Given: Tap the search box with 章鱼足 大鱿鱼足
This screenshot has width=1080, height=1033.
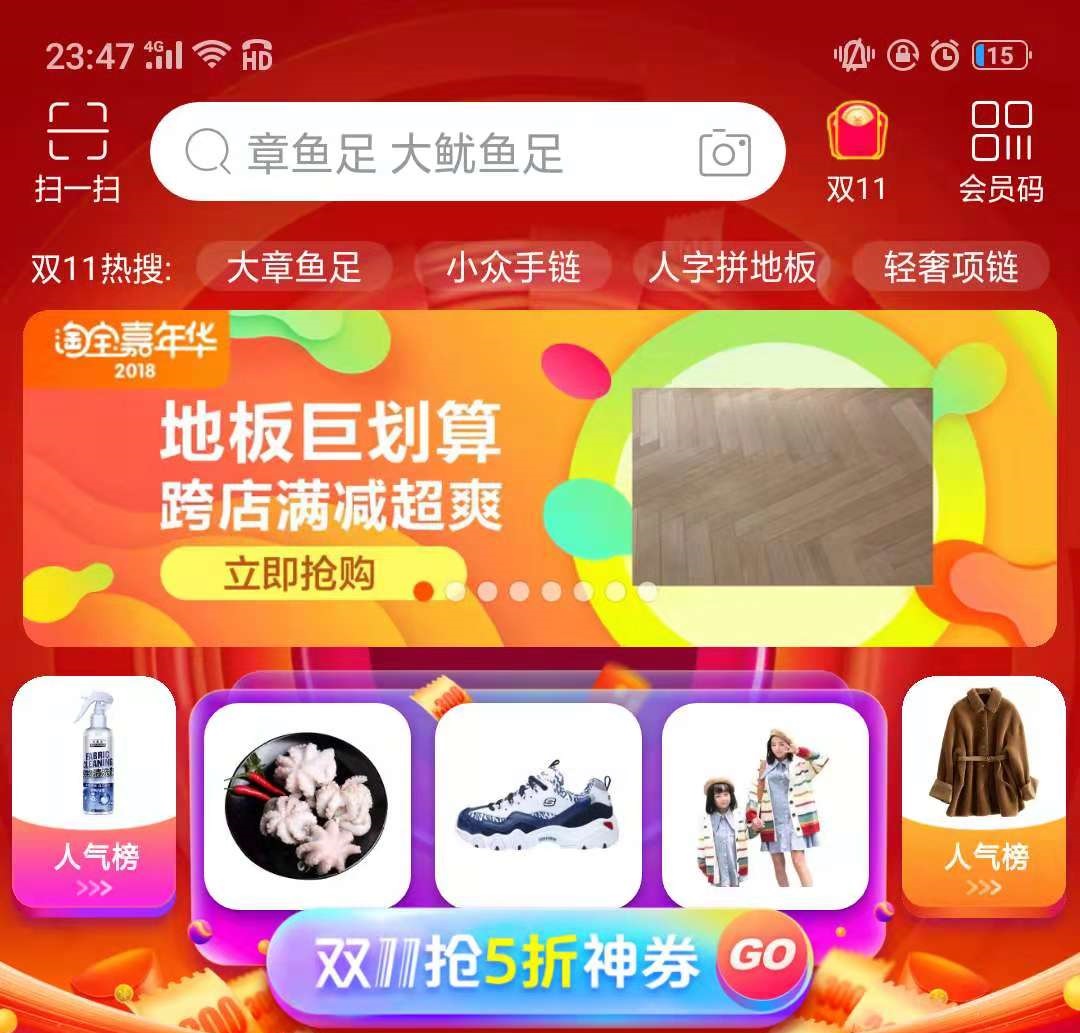Looking at the screenshot, I should click(x=420, y=153).
